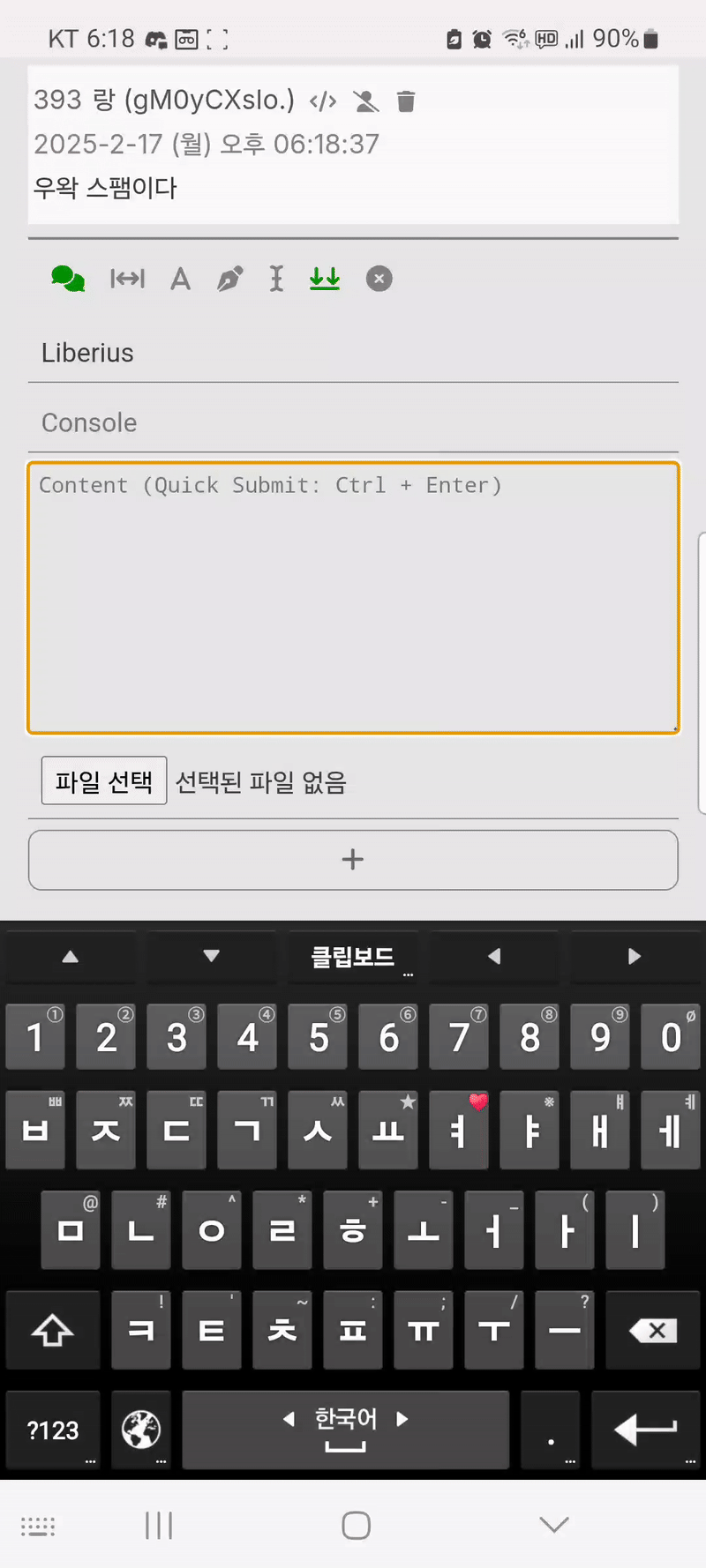Edit the Liberius name field

[353, 353]
